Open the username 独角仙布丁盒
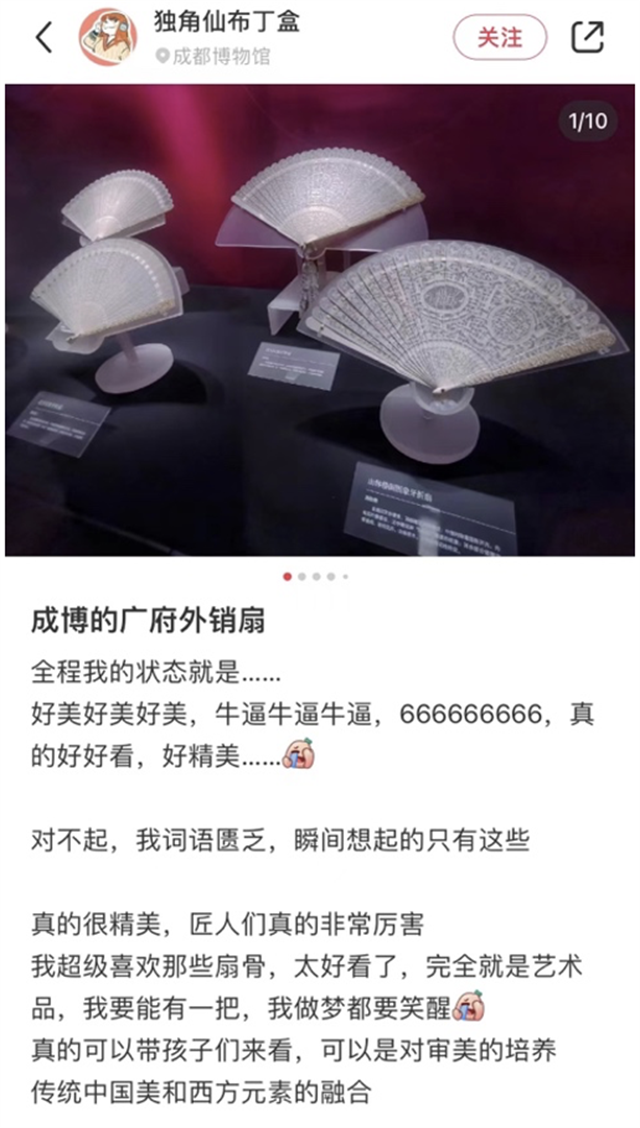 pos(227,22)
